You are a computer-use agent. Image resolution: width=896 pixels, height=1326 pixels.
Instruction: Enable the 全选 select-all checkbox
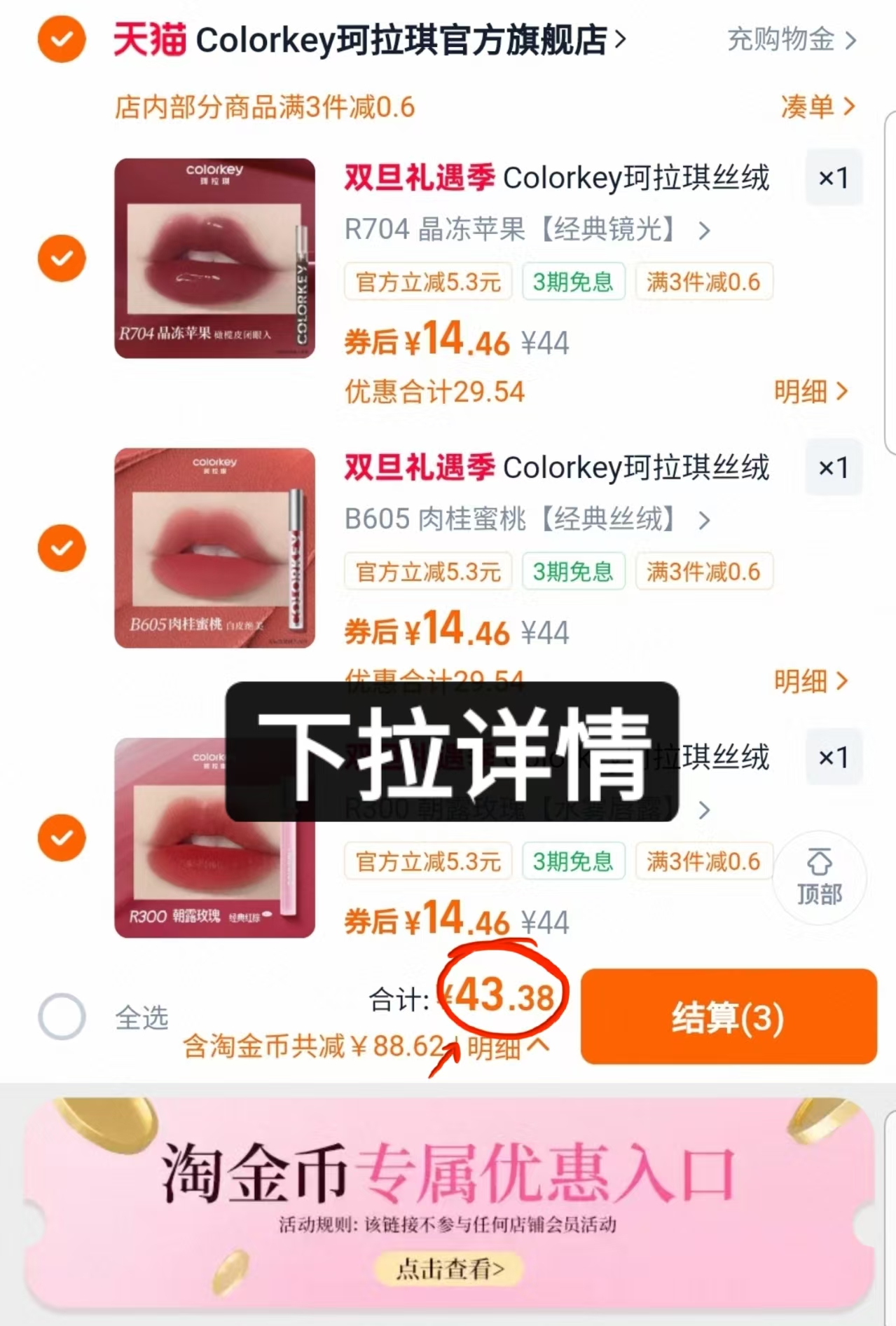[62, 1016]
